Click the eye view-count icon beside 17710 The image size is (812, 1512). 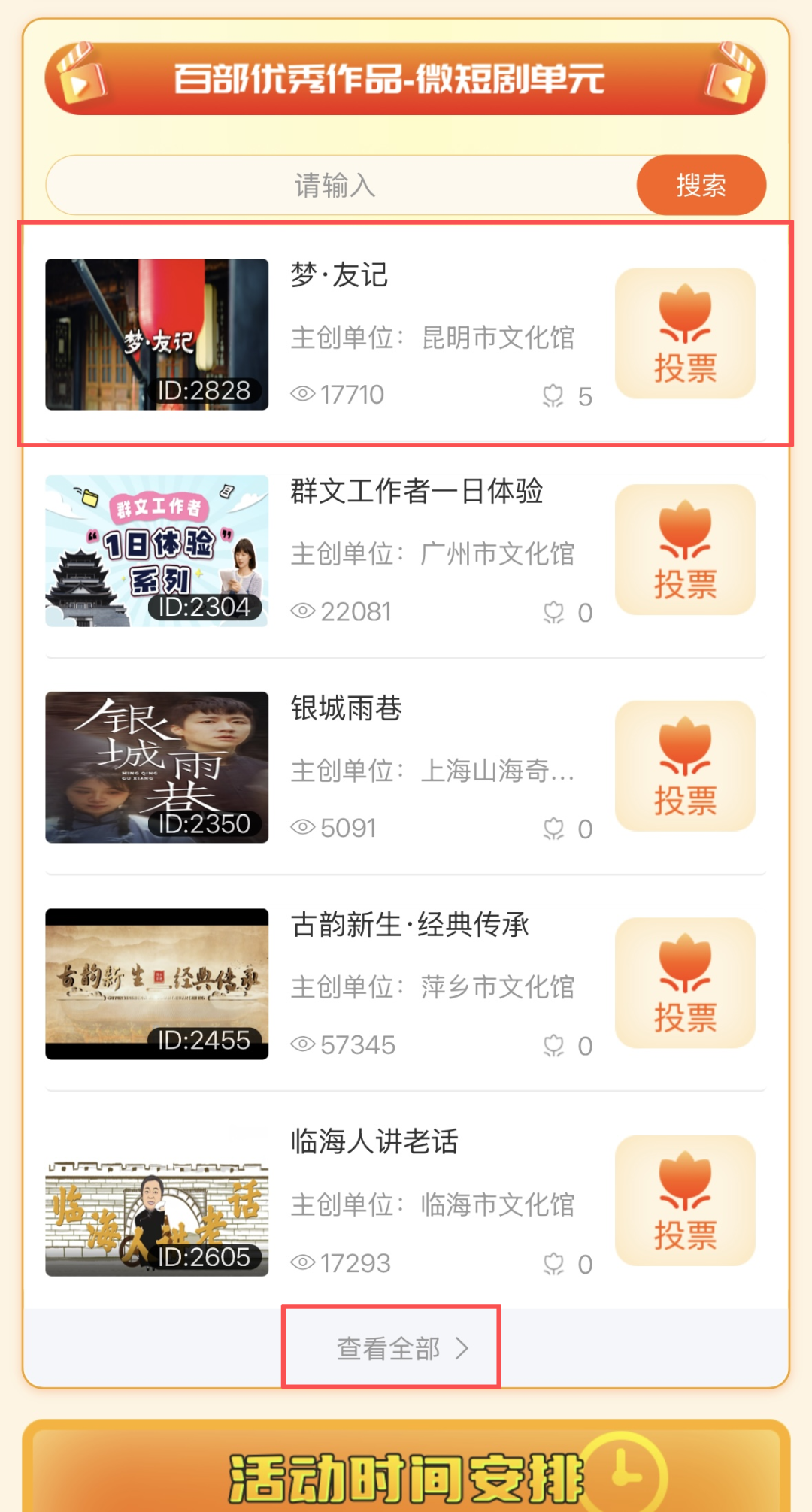(303, 394)
